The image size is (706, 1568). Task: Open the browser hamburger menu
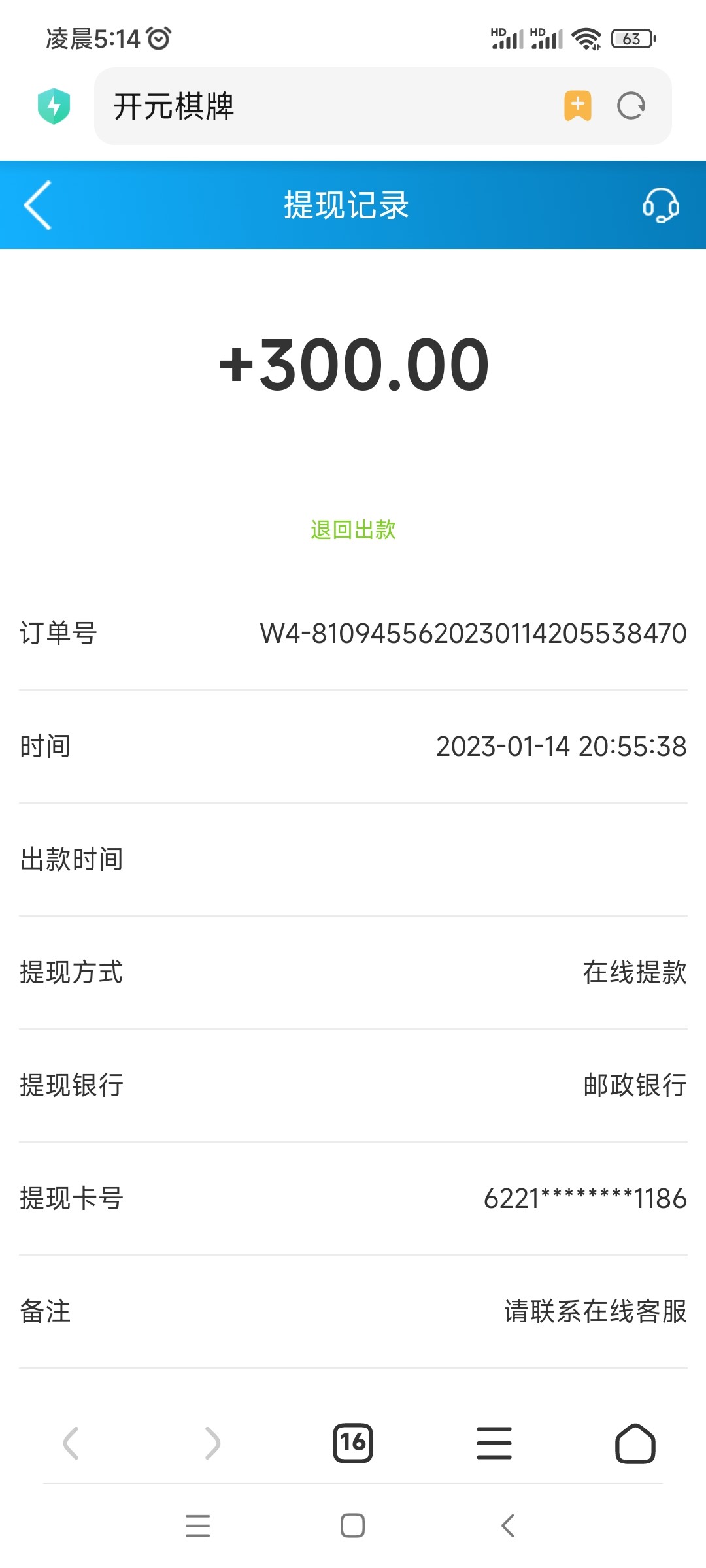pyautogui.click(x=494, y=1443)
